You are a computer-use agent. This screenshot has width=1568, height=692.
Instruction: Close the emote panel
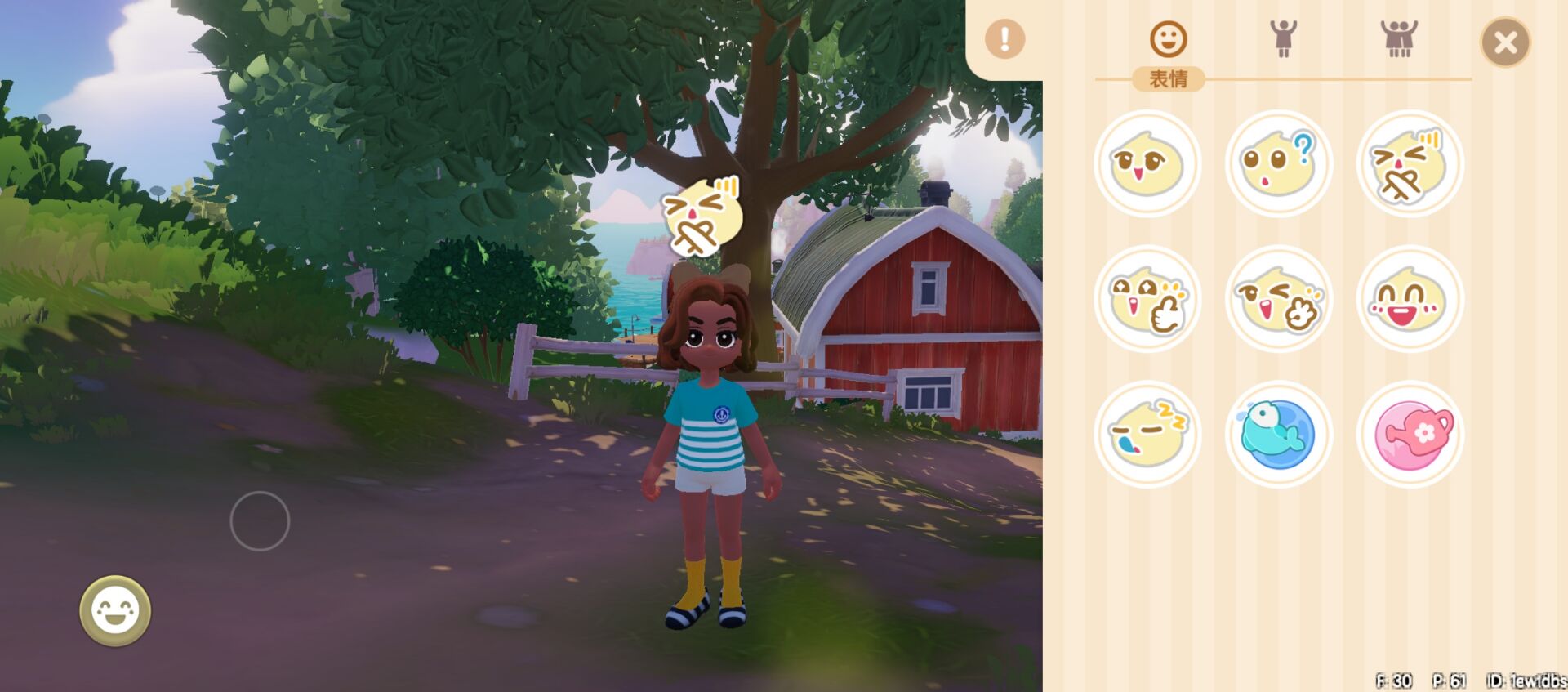pos(1505,42)
